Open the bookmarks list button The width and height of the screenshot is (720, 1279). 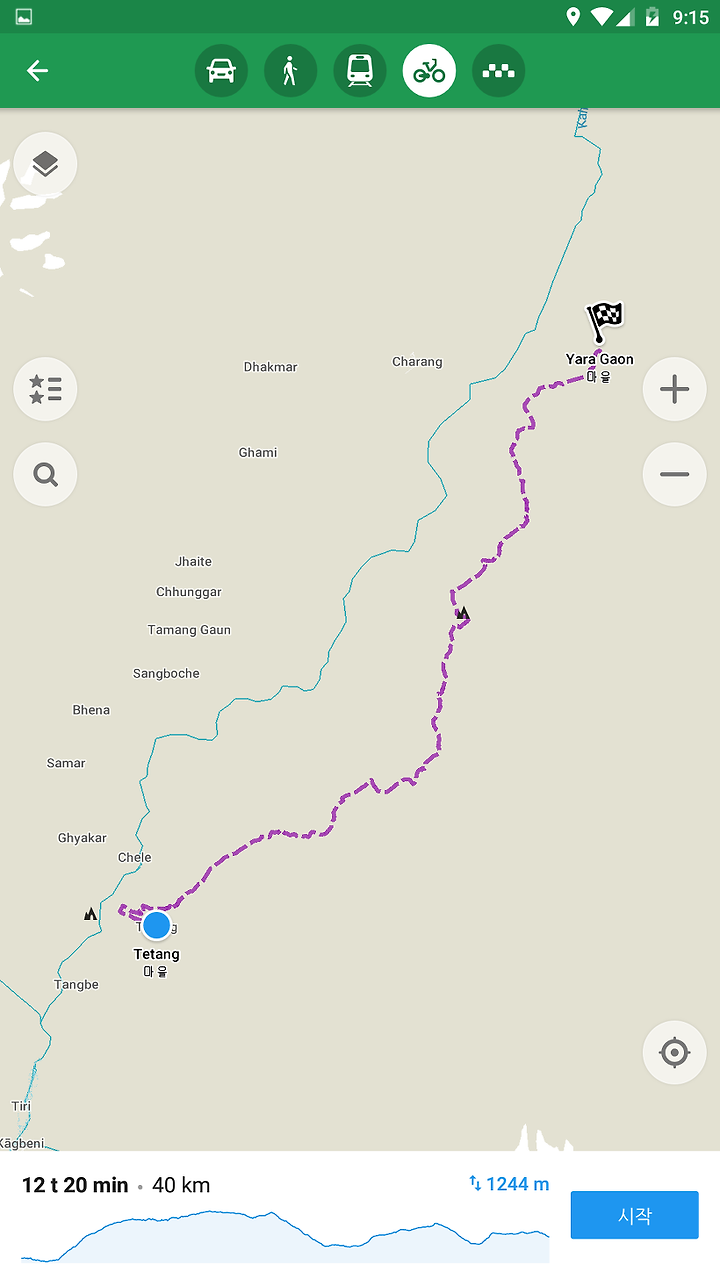(45, 389)
